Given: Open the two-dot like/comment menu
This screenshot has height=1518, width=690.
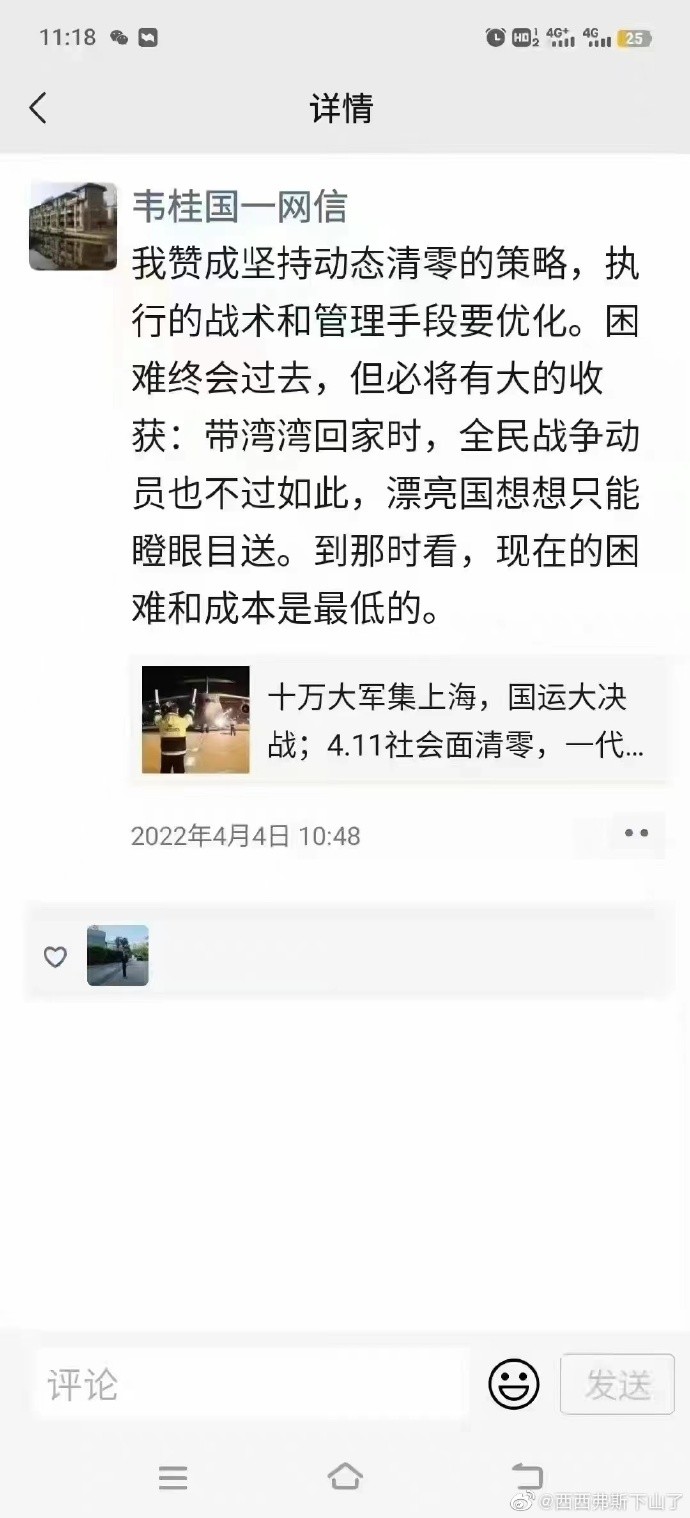Looking at the screenshot, I should point(636,833).
